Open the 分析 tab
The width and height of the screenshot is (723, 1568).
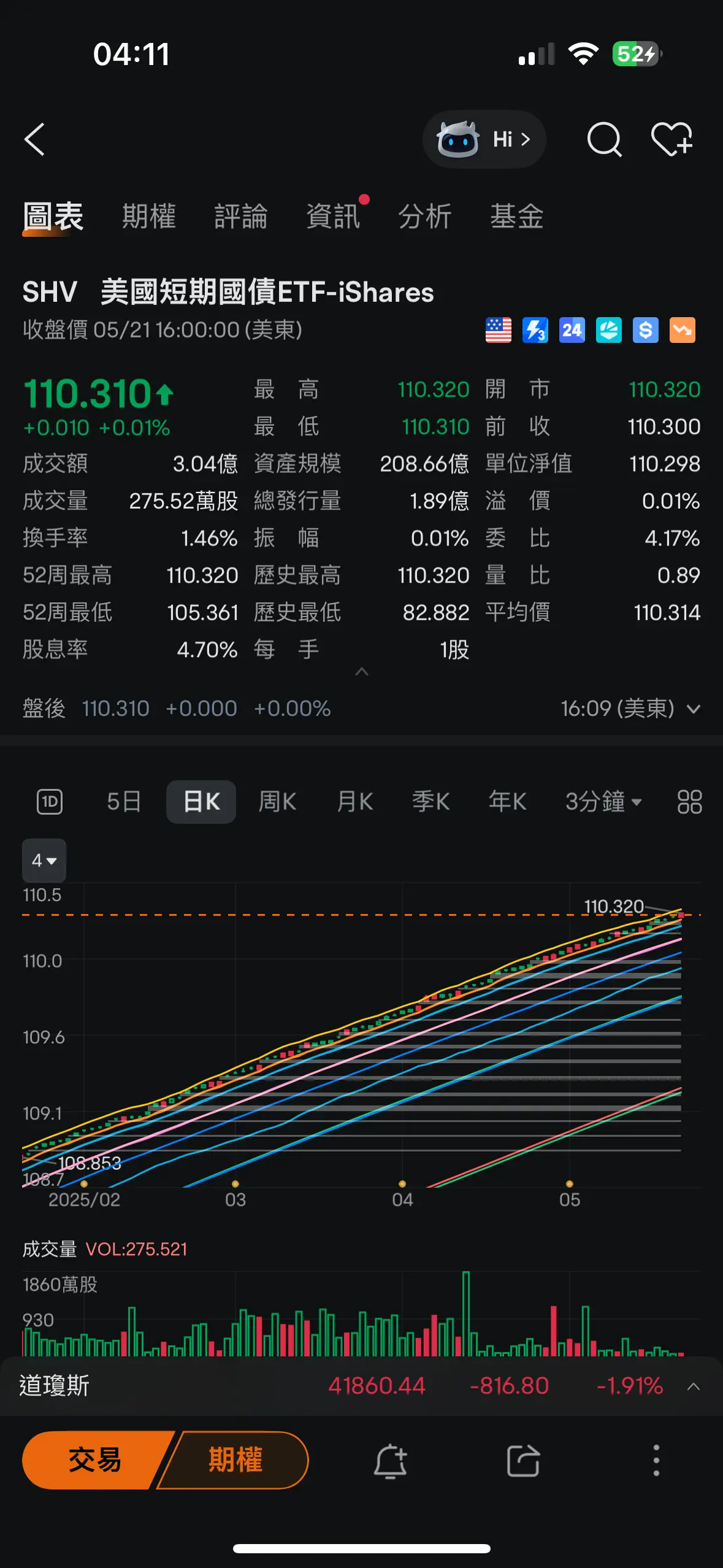424,217
